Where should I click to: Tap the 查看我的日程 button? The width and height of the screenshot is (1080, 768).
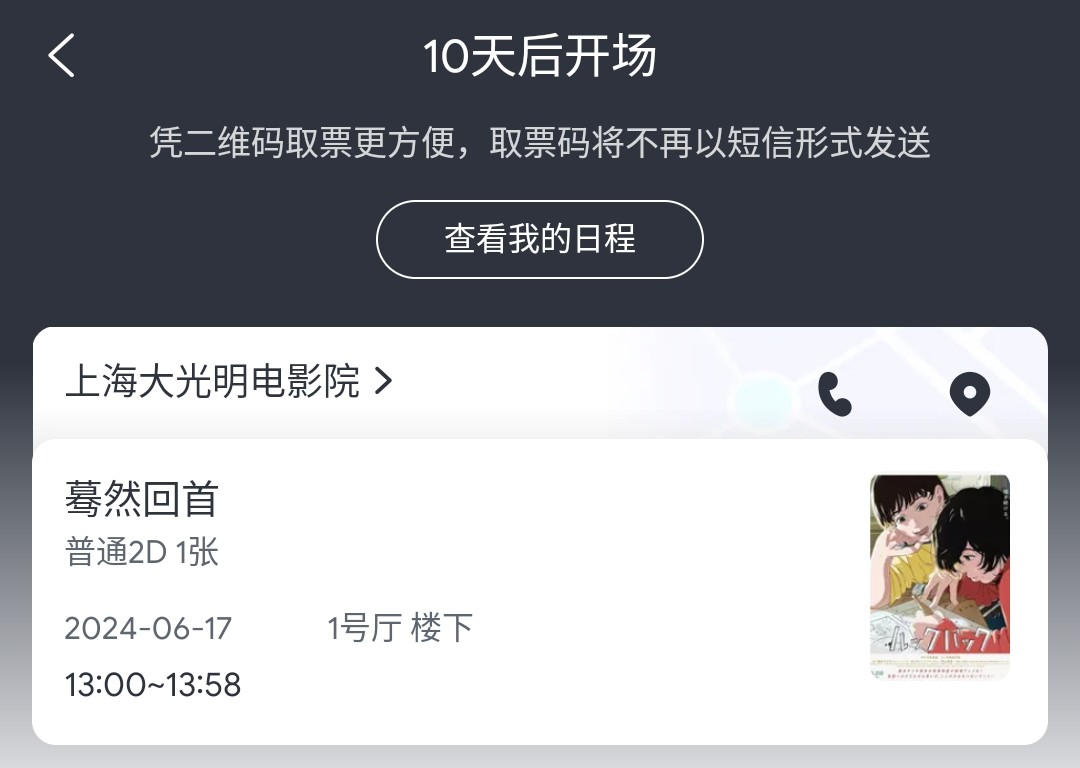click(x=540, y=240)
